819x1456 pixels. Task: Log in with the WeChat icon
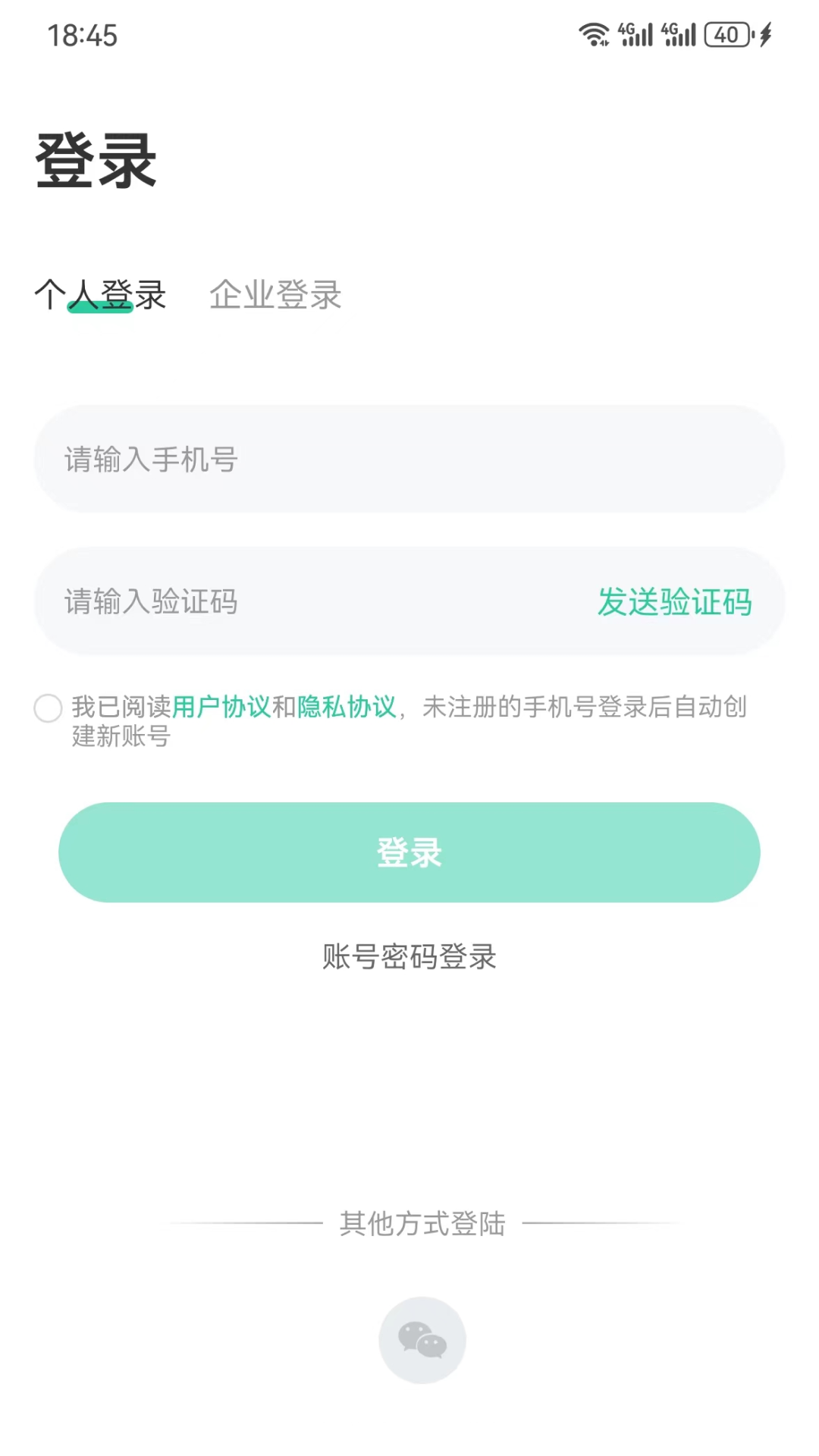pyautogui.click(x=422, y=1340)
